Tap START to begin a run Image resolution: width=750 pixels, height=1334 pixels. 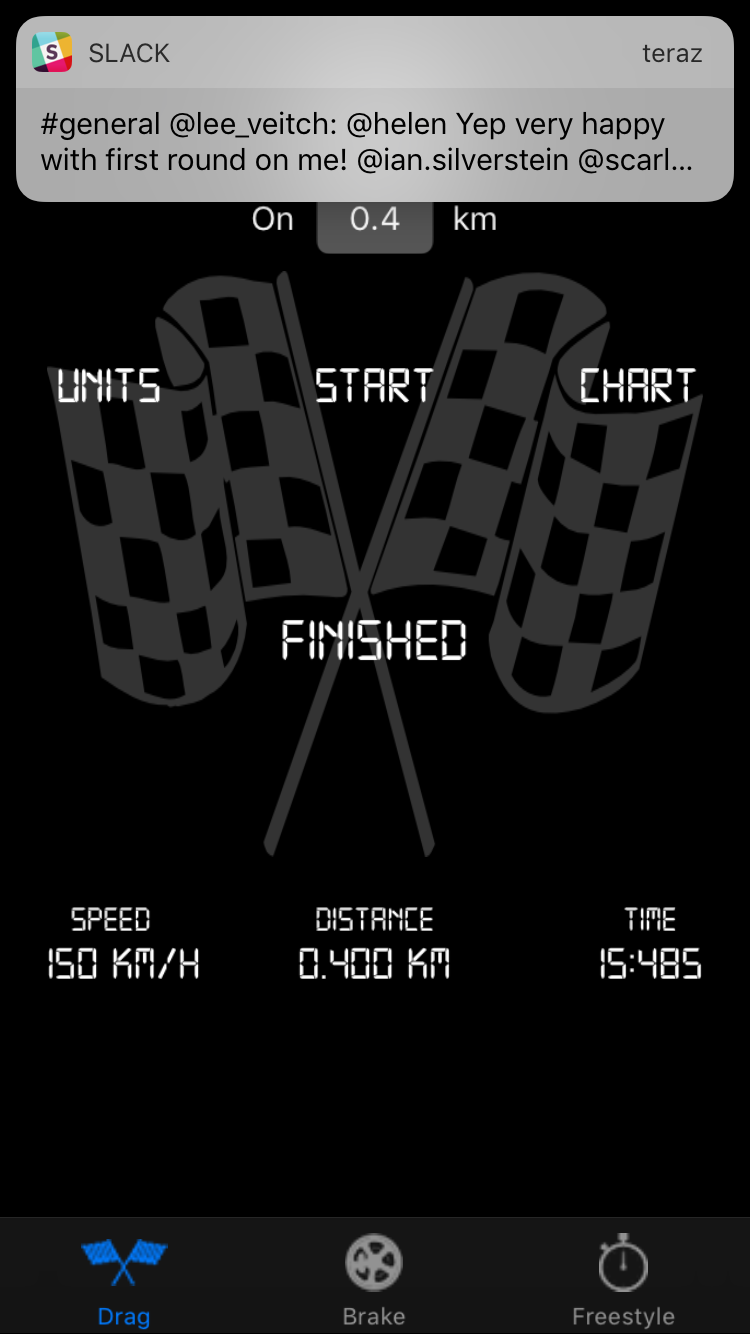coord(374,386)
